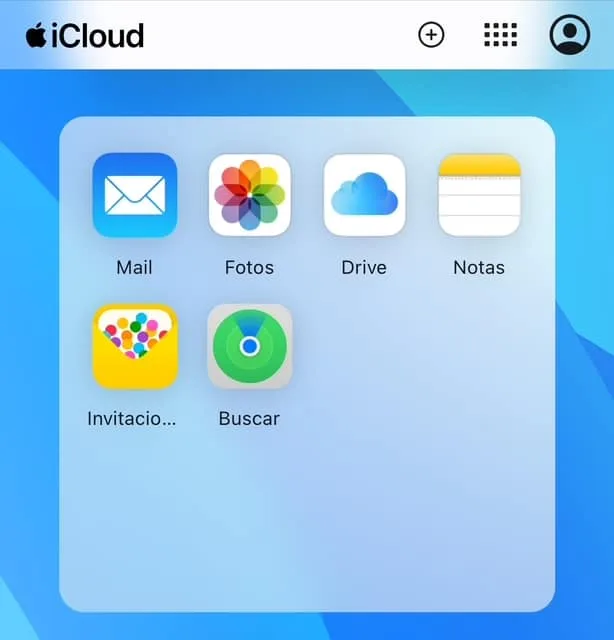Tap the plus create button

point(431,35)
